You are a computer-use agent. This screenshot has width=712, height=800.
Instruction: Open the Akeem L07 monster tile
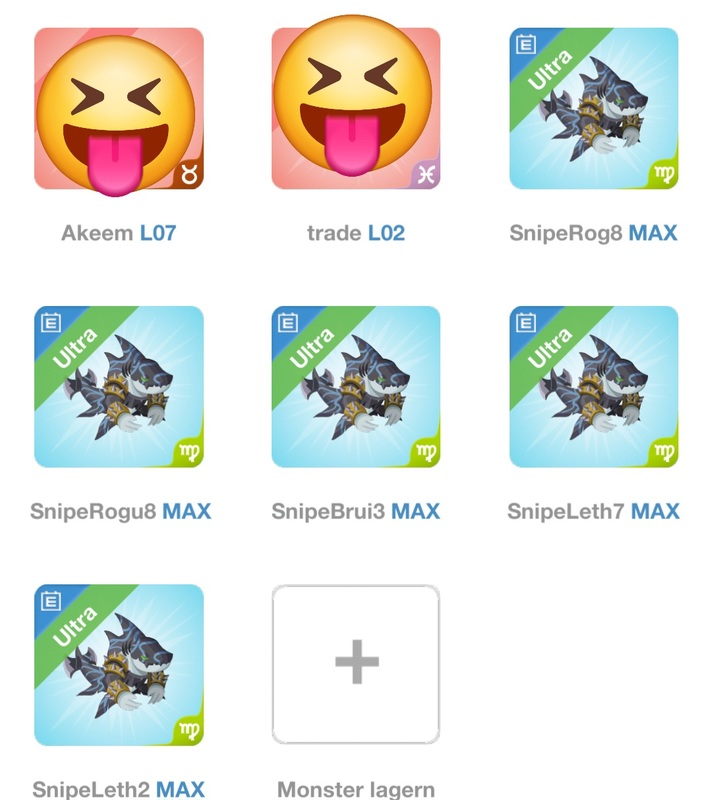coord(119,108)
